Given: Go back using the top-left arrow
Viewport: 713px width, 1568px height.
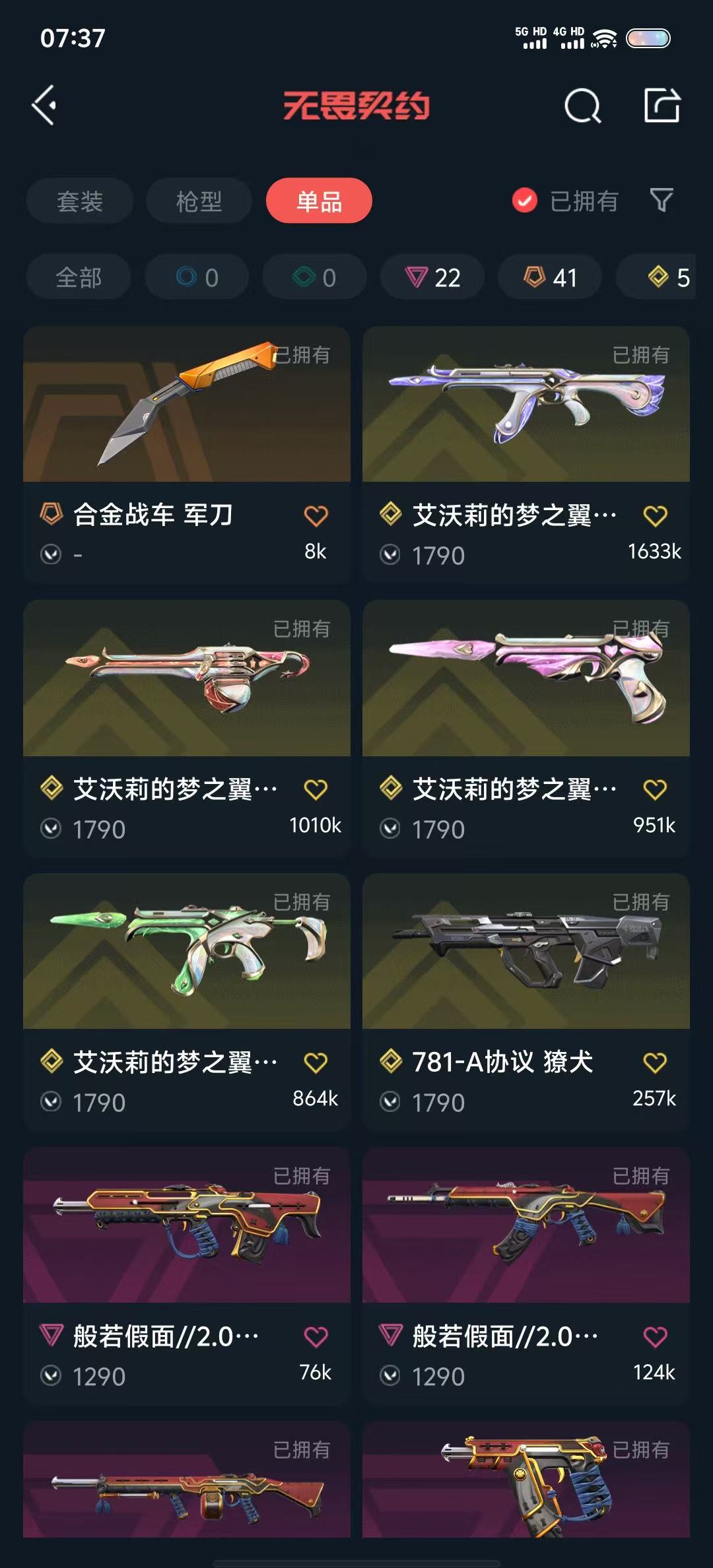Looking at the screenshot, I should point(44,106).
